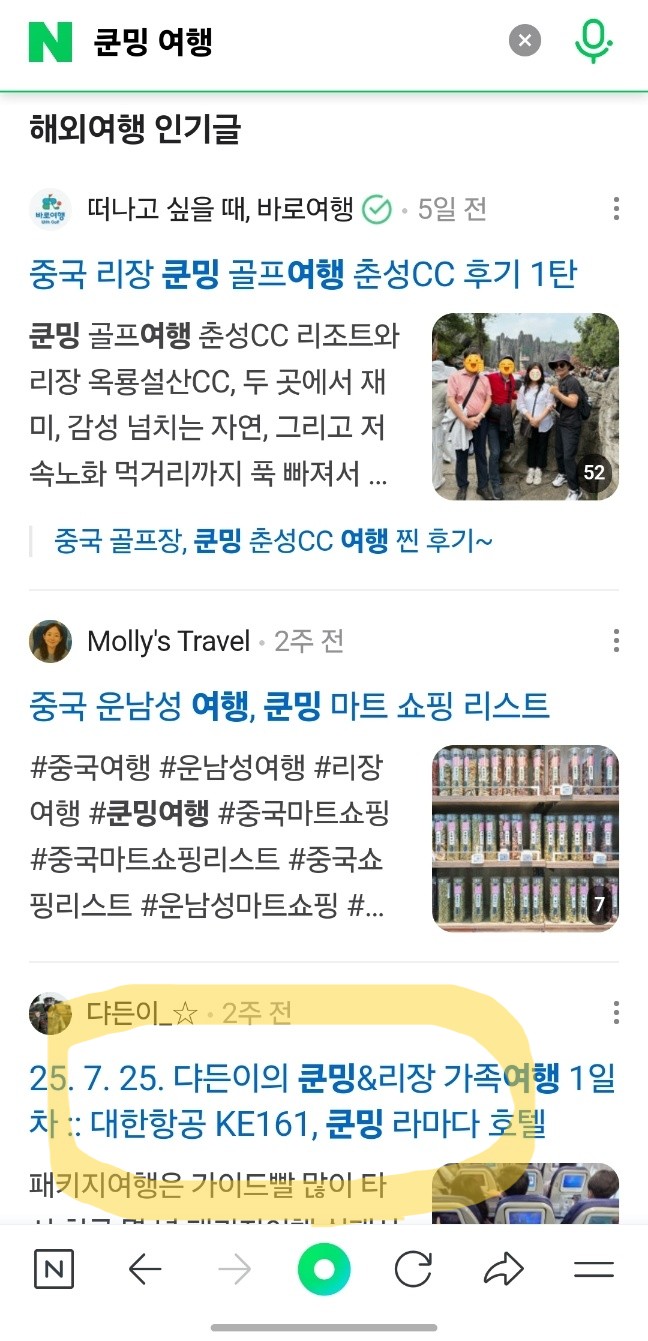Open the post 중국 운남성 여행, 쿤밍 마트 쇼핑 리스트
Image resolution: width=648 pixels, height=1341 pixels.
[290, 706]
